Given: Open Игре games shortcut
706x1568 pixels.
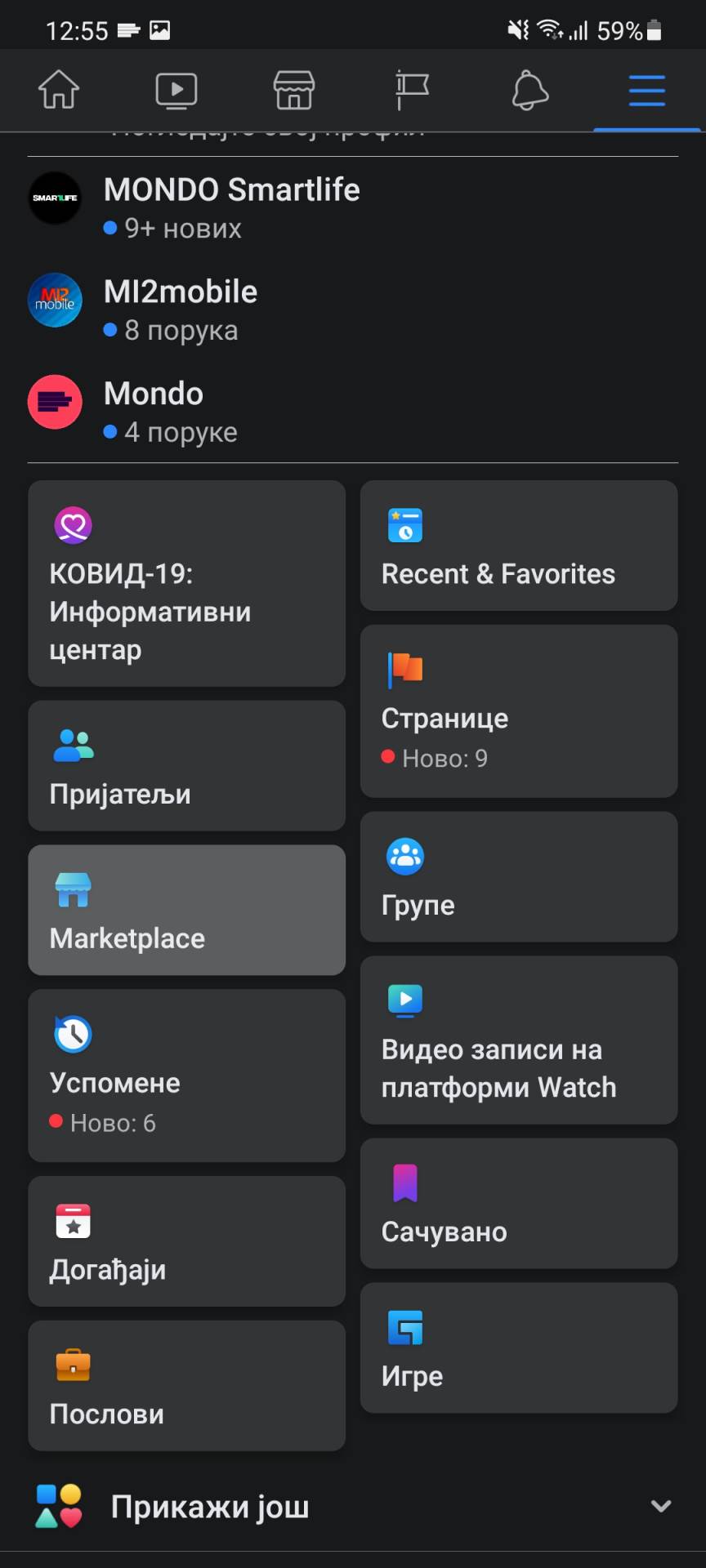Looking at the screenshot, I should (519, 1348).
